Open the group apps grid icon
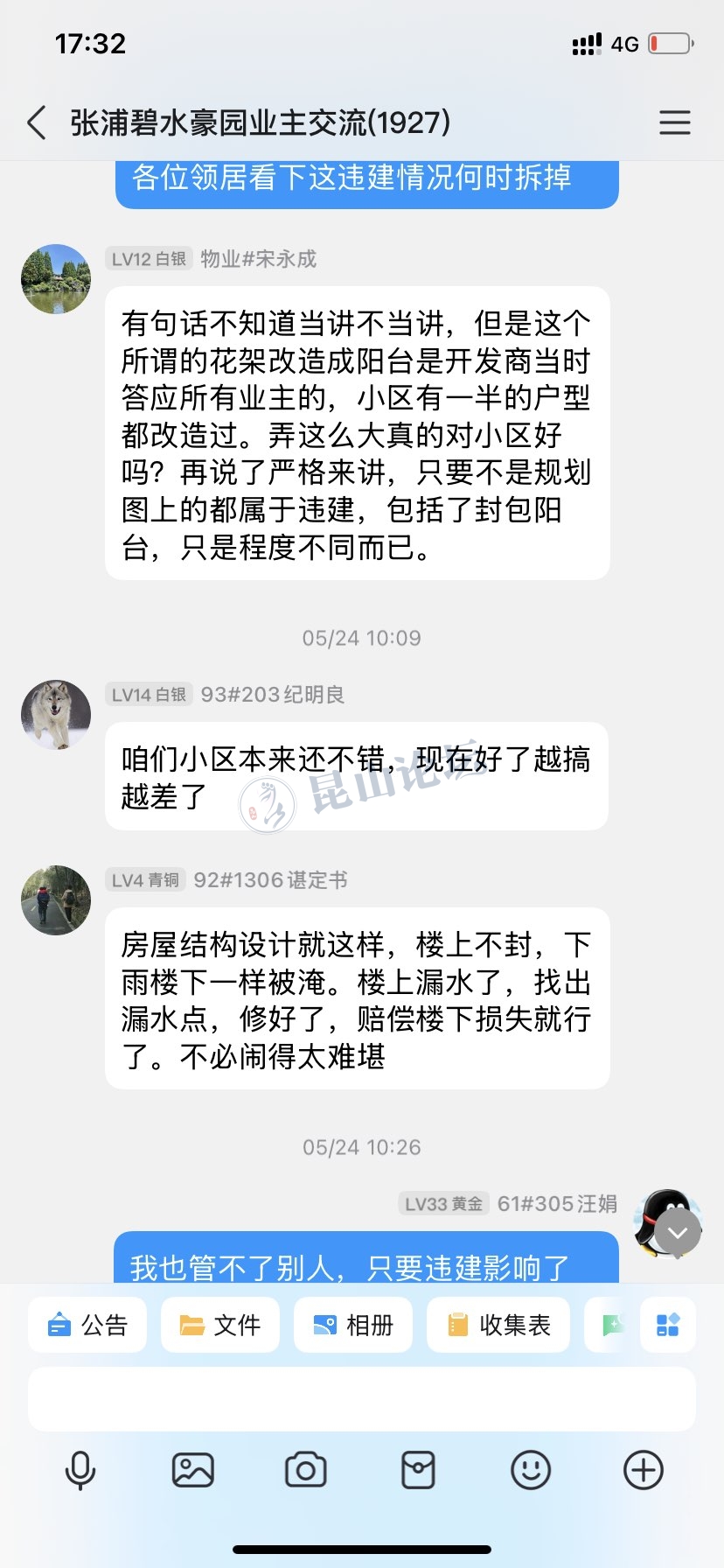Viewport: 724px width, 1568px height. click(668, 1325)
